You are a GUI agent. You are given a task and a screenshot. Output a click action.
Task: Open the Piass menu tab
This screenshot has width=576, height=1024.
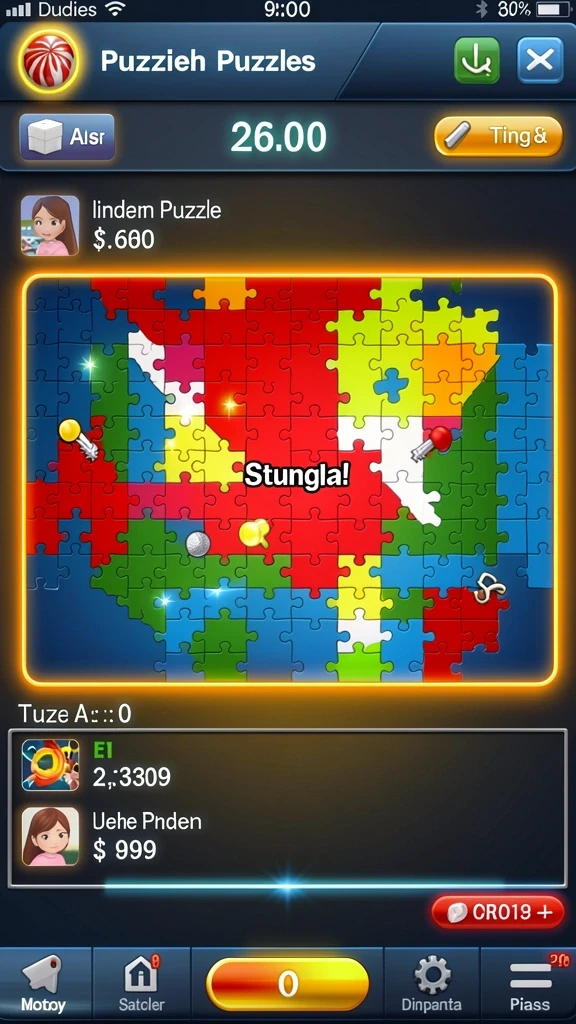(x=530, y=985)
